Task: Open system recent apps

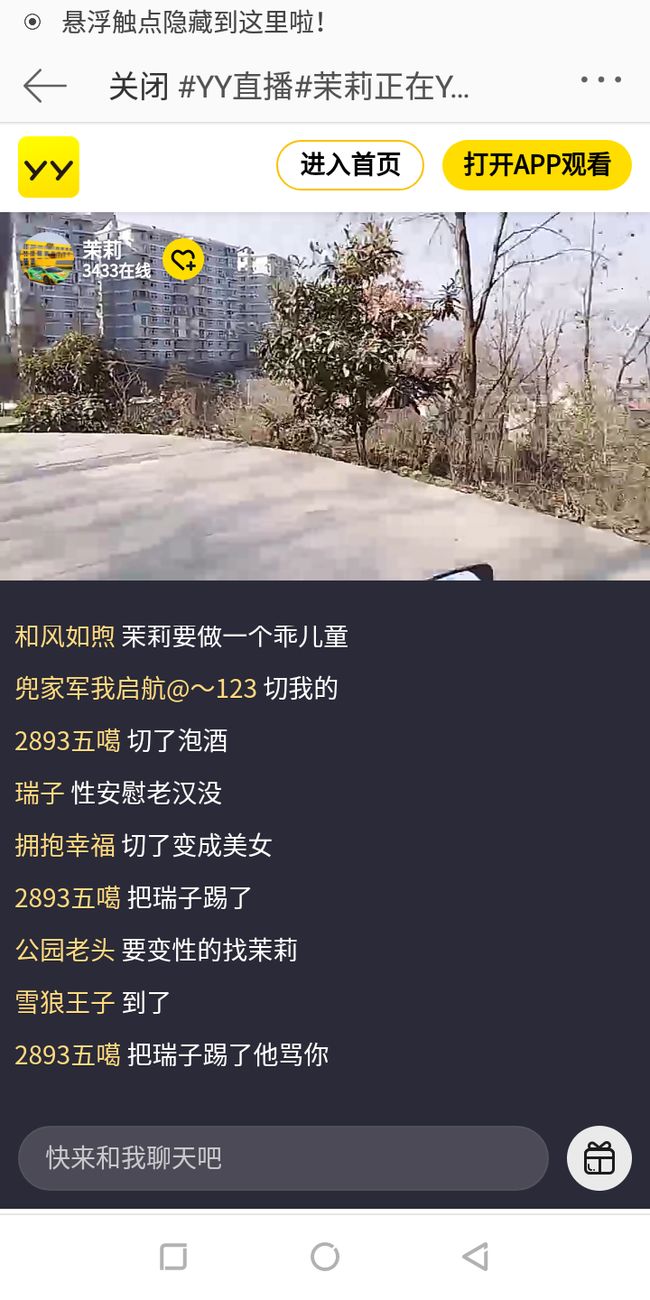Action: (174, 1257)
